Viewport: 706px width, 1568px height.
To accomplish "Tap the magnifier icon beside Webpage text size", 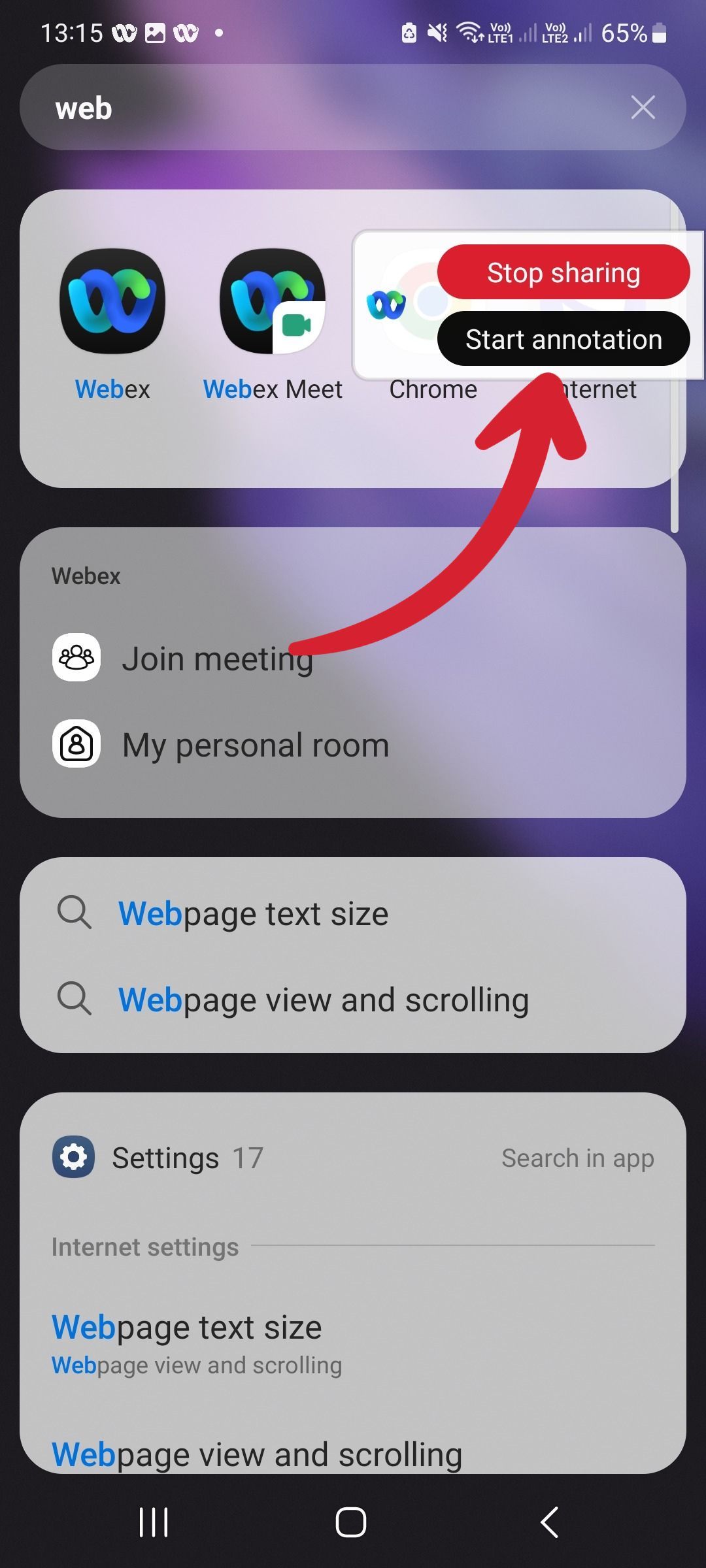I will pyautogui.click(x=76, y=913).
